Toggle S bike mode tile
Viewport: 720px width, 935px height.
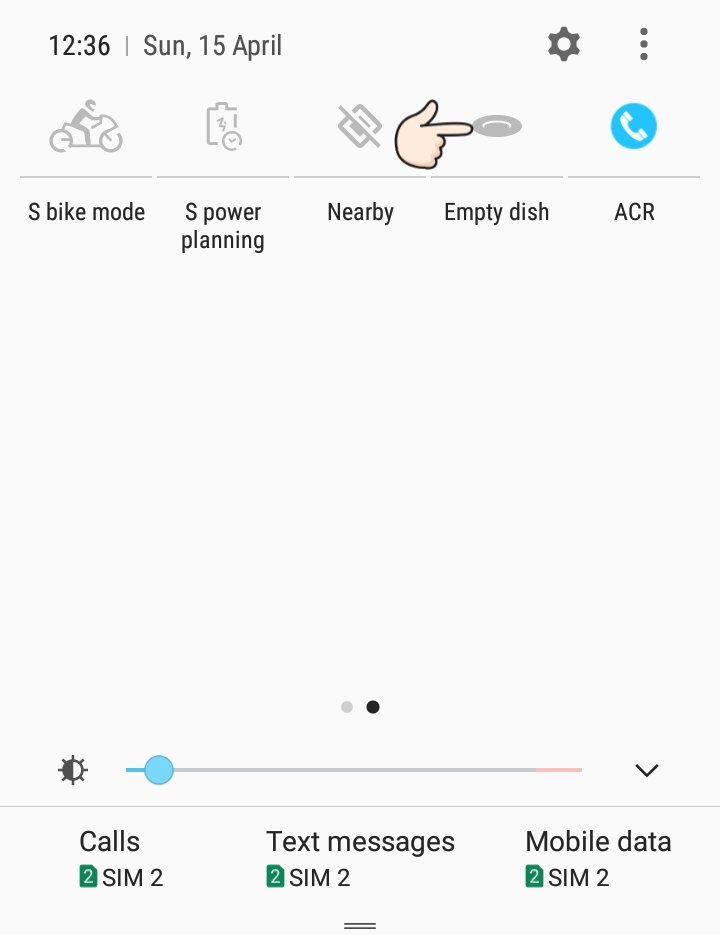click(x=86, y=127)
